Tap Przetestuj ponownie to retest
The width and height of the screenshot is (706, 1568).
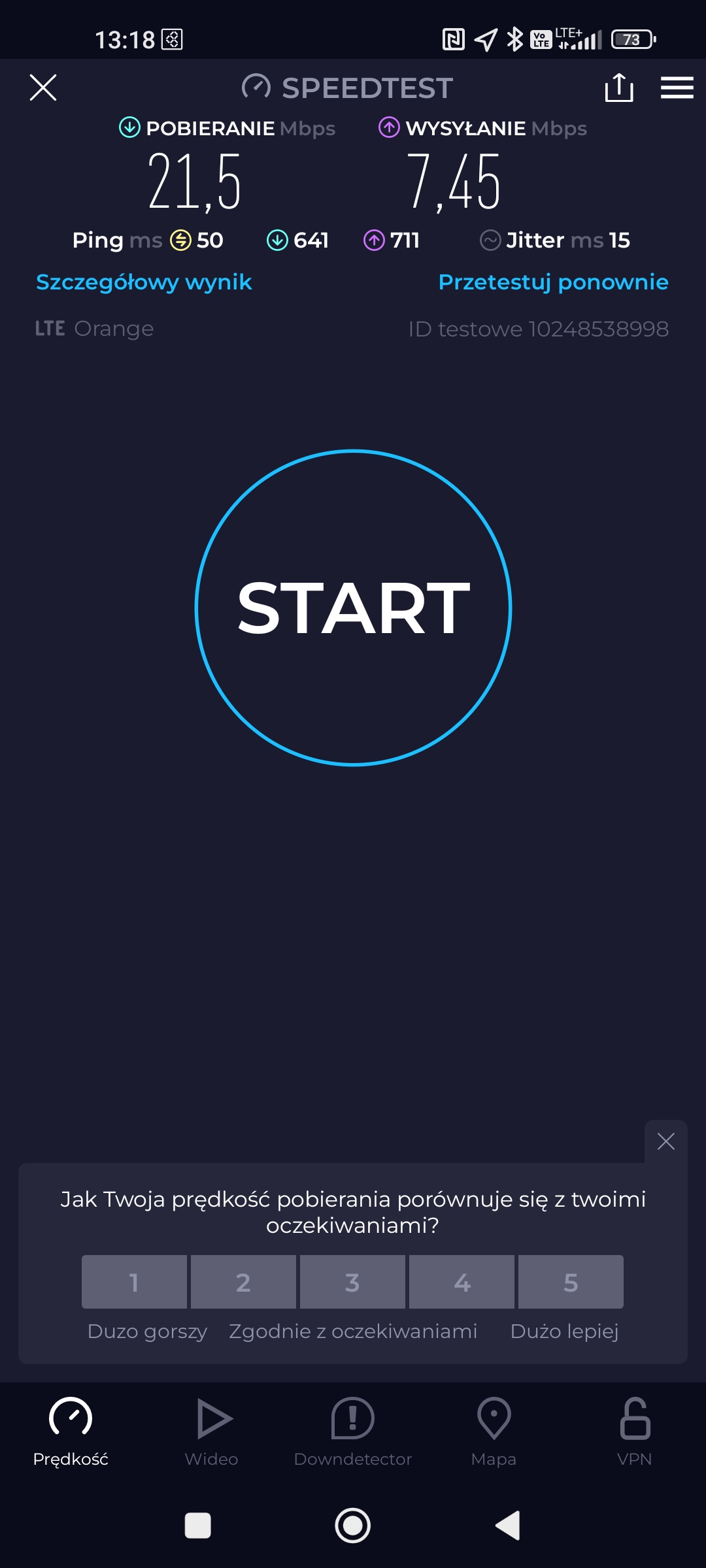[x=553, y=282]
